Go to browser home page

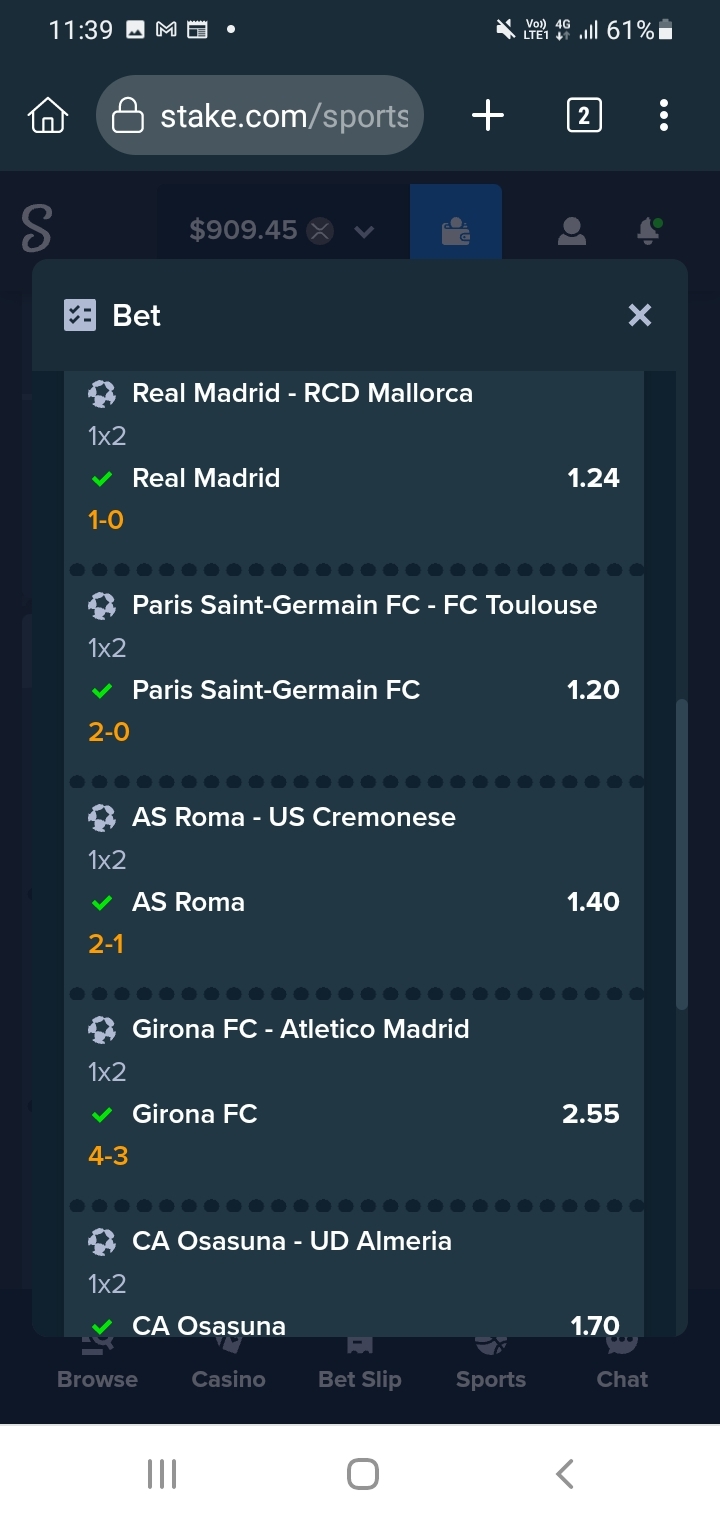48,116
